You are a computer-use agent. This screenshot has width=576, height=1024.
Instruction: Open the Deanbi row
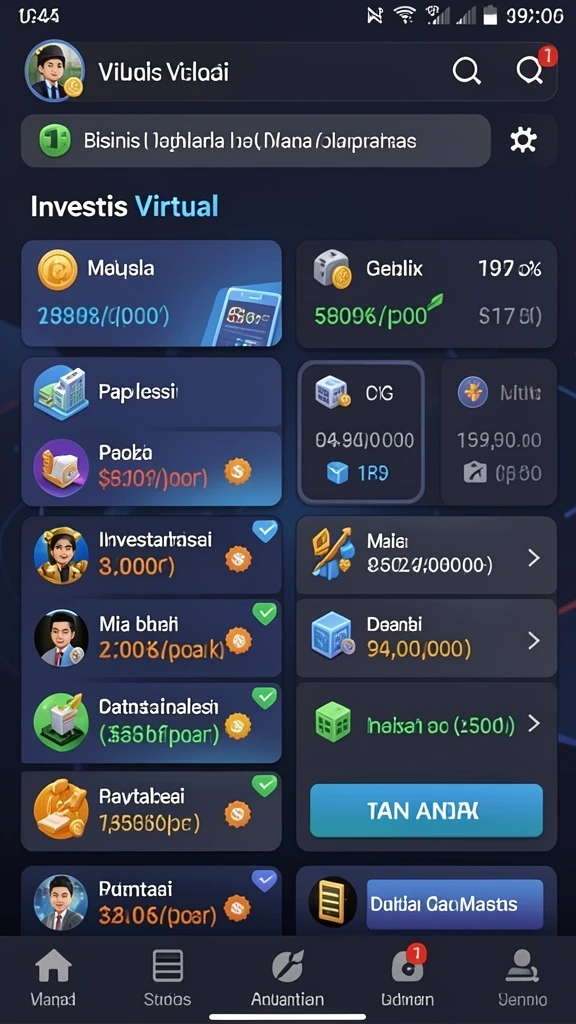(426, 638)
